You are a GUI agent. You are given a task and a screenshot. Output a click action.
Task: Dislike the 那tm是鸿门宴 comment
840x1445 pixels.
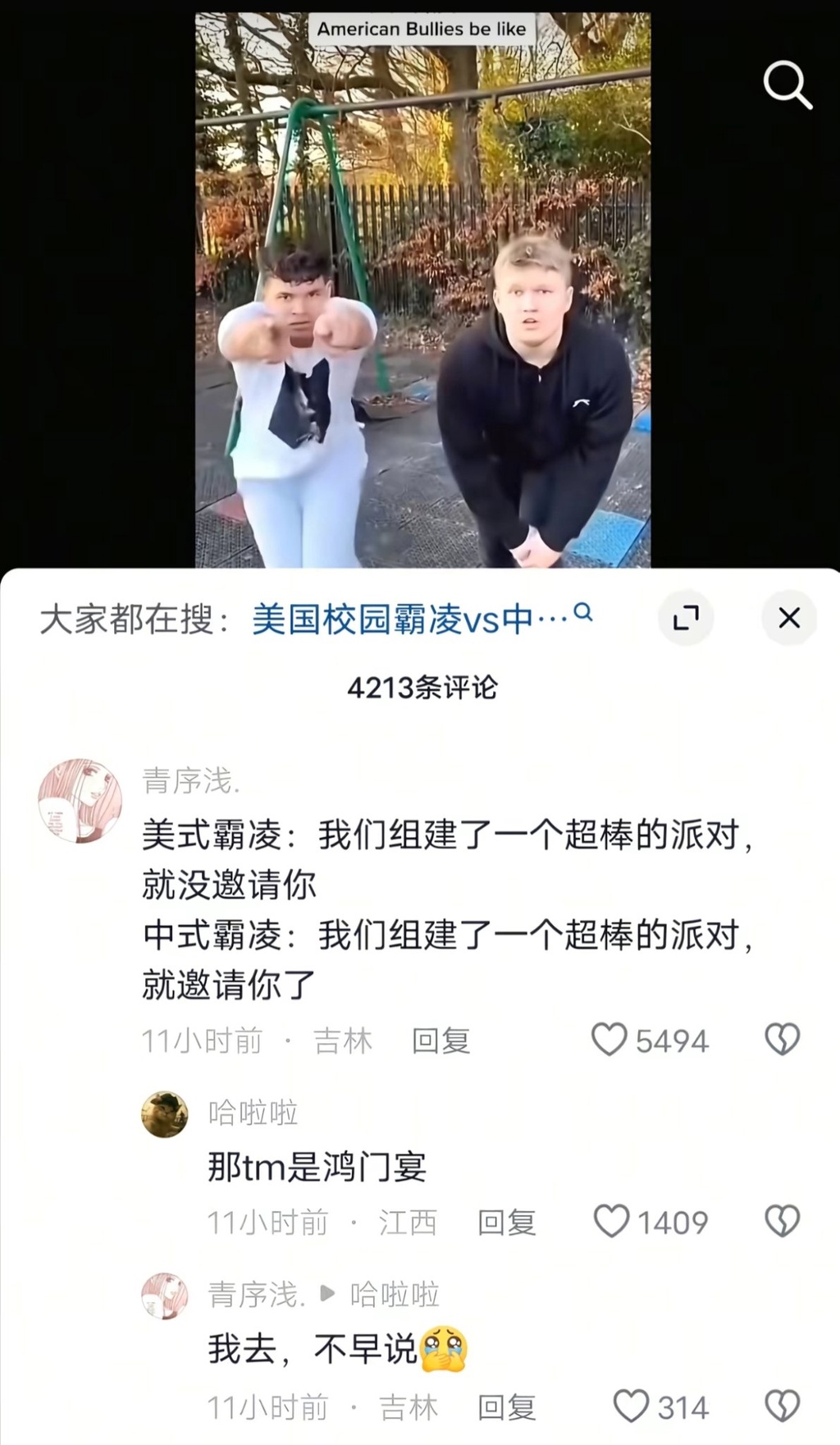click(782, 1222)
